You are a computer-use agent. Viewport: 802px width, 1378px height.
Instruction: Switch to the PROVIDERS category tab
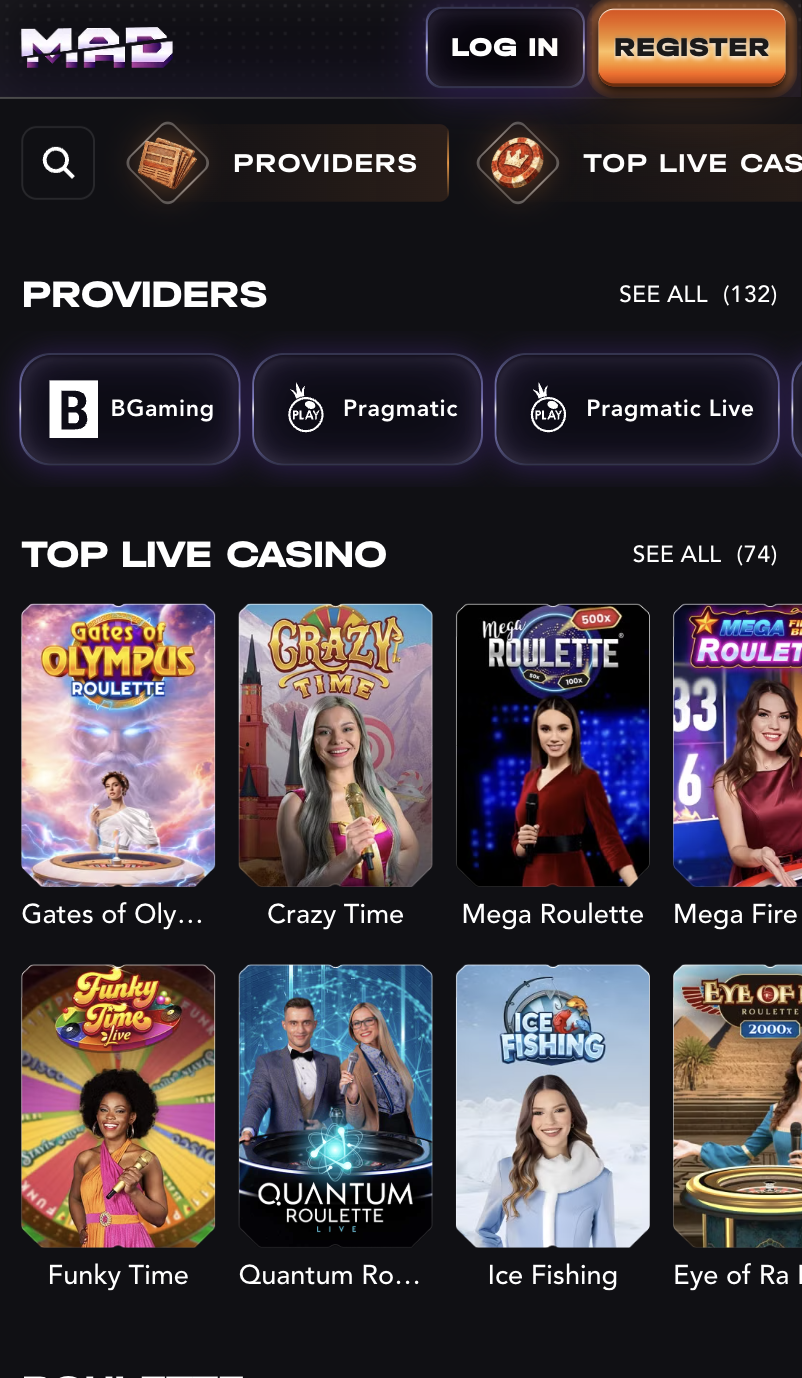click(324, 162)
